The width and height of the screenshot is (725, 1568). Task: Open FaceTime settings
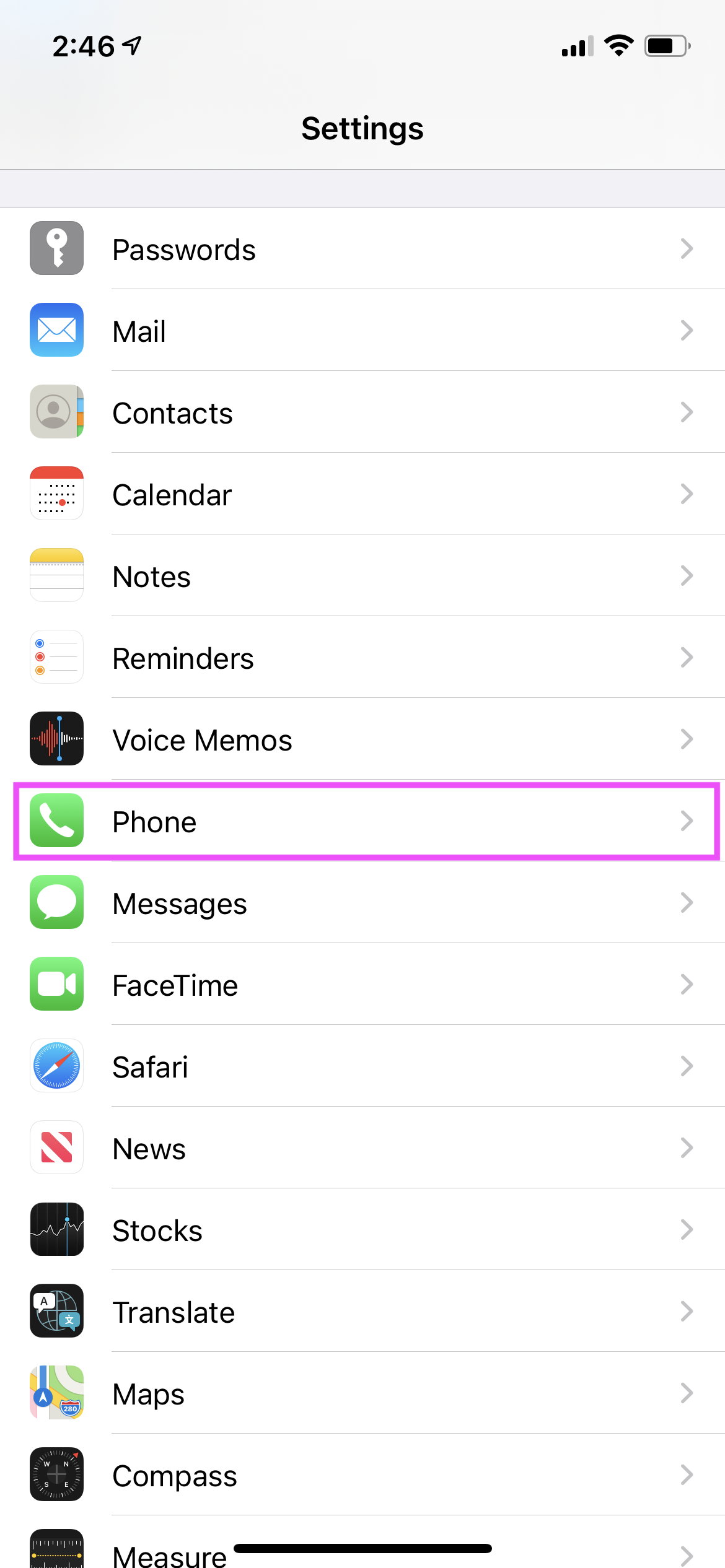pos(362,985)
